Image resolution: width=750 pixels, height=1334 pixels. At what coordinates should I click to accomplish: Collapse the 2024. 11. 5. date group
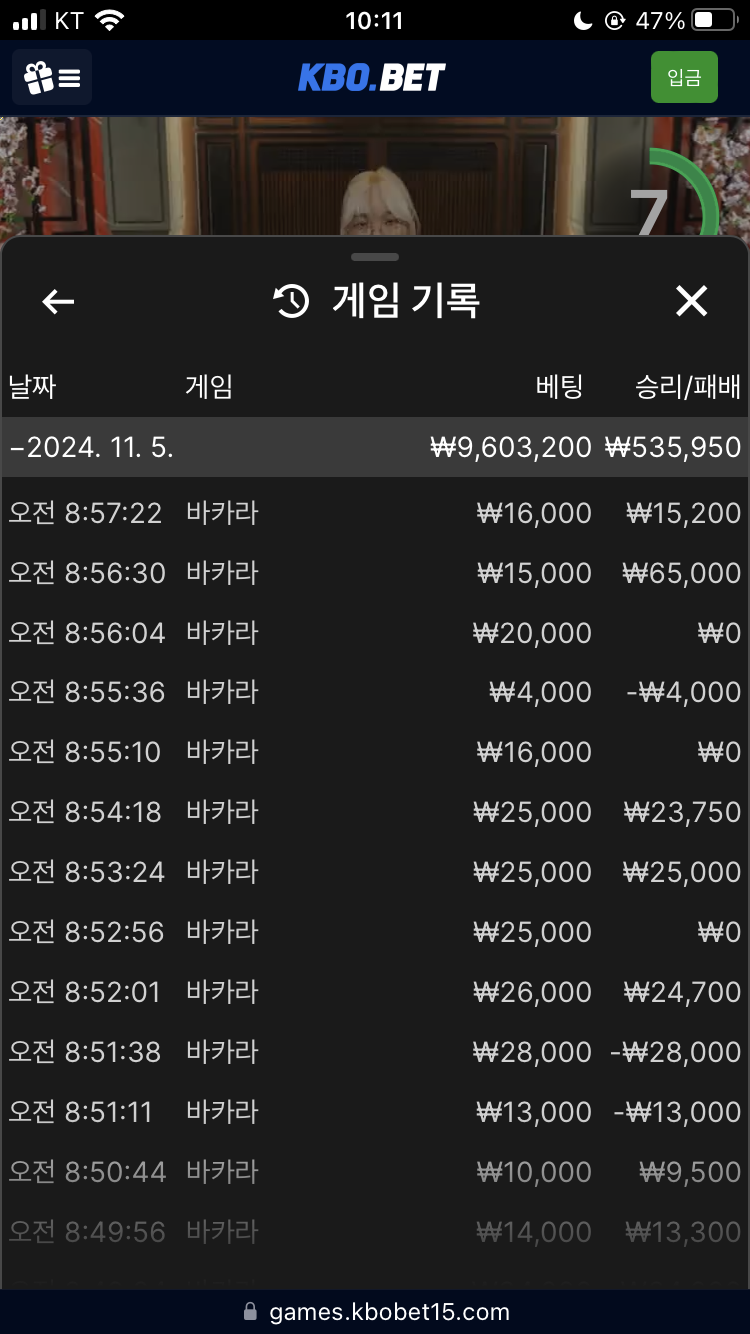pos(375,447)
